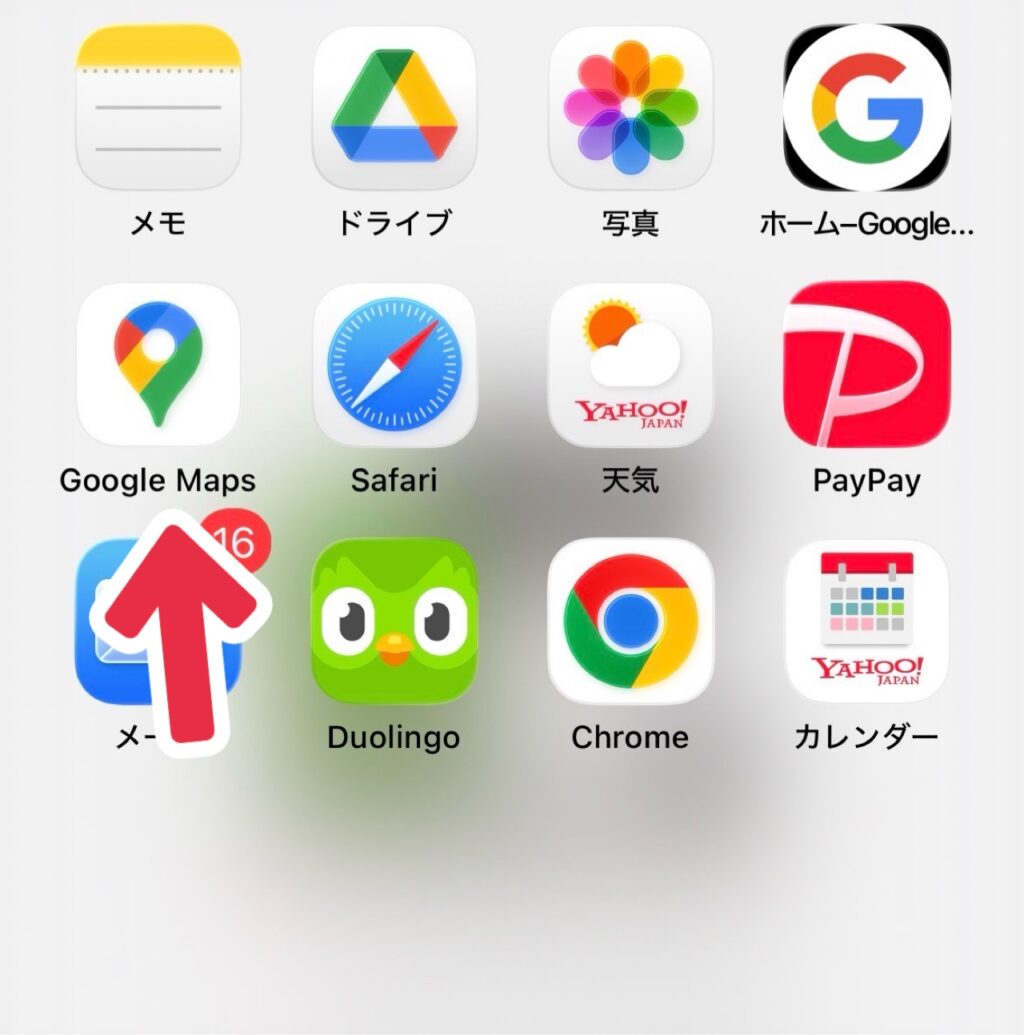Open the Yahoo 天気 weather app
Image resolution: width=1024 pixels, height=1035 pixels.
(x=631, y=365)
